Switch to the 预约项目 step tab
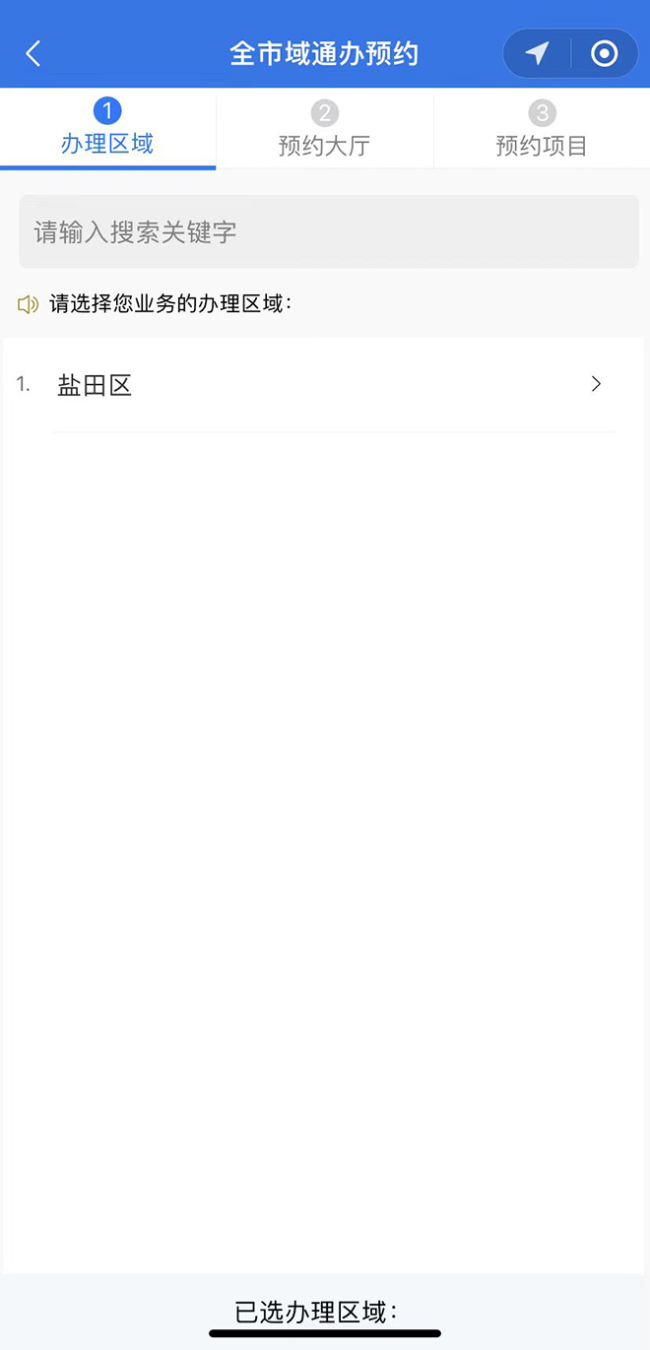Image resolution: width=650 pixels, height=1350 pixels. tap(541, 130)
